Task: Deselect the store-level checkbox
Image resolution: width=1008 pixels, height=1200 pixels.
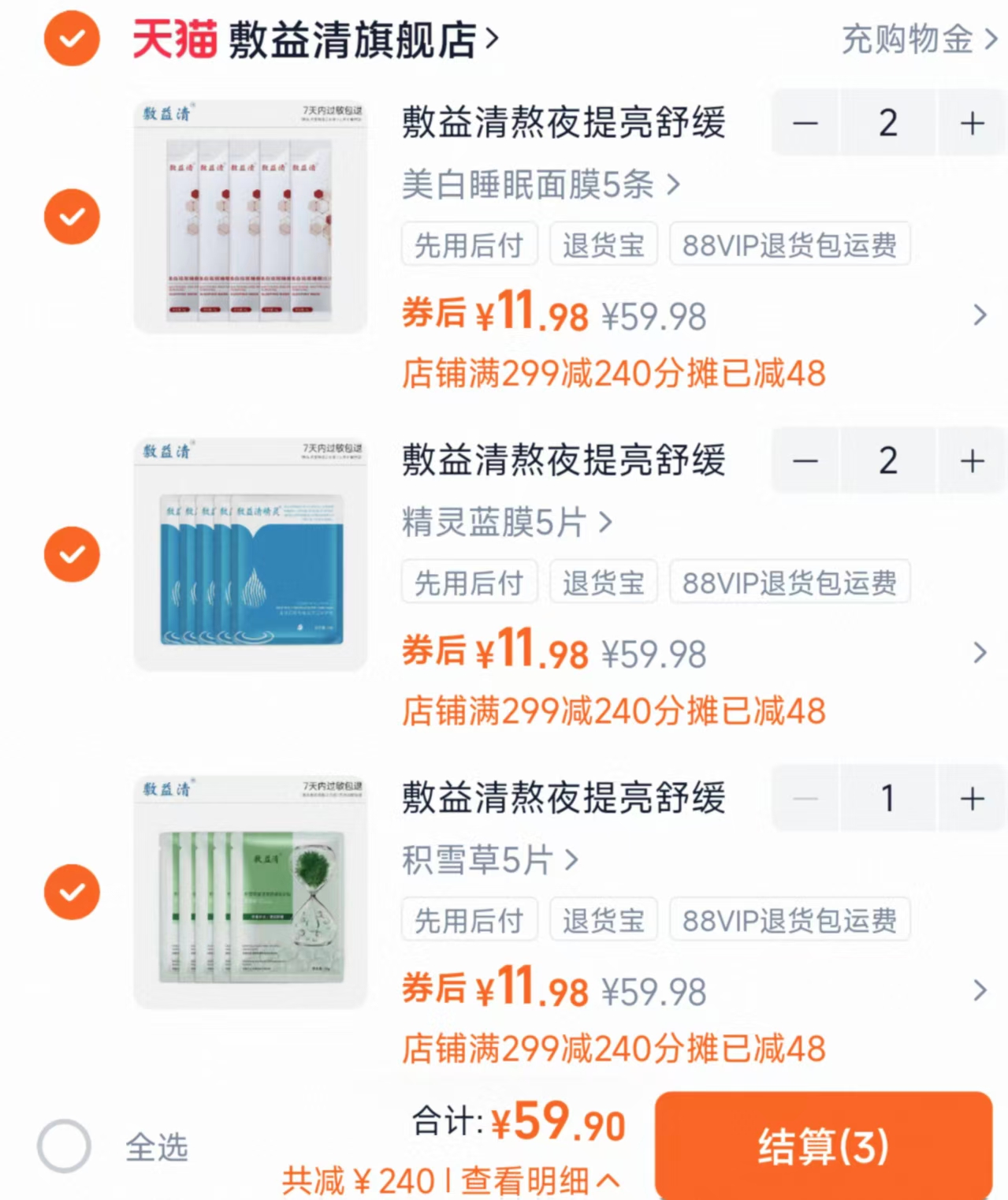Action: 71,39
